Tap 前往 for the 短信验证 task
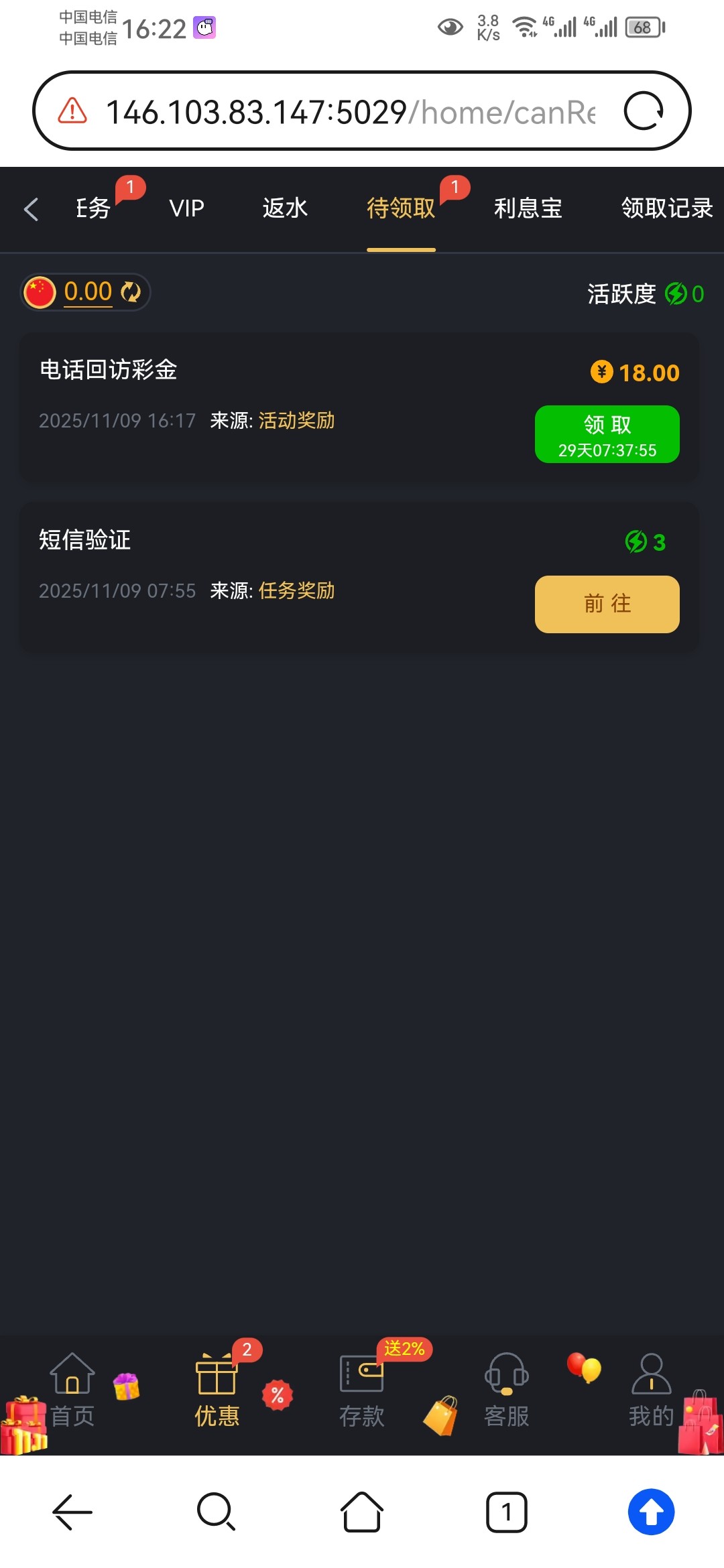 pos(607,604)
